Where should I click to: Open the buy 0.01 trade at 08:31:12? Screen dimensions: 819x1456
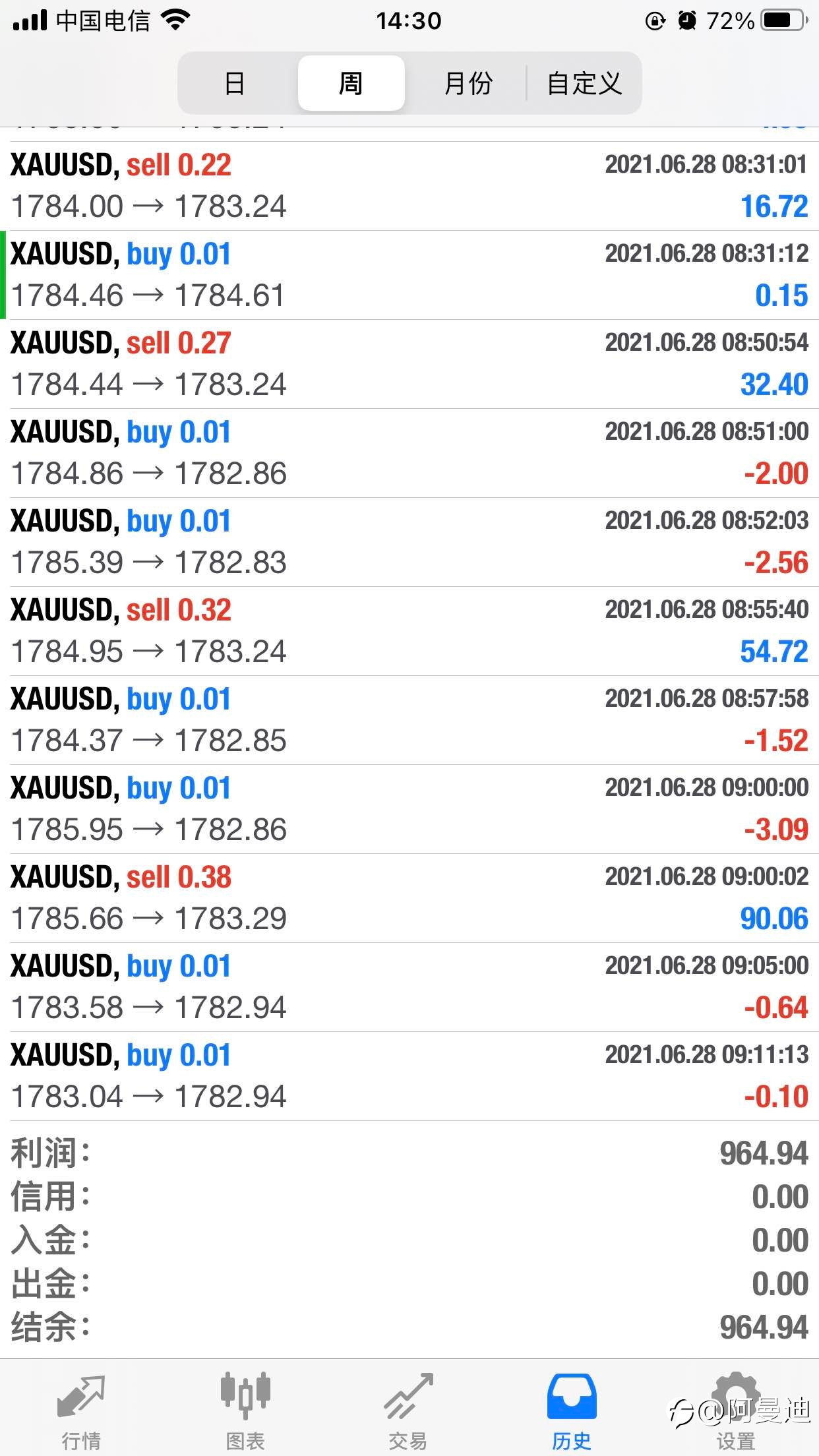click(x=409, y=275)
